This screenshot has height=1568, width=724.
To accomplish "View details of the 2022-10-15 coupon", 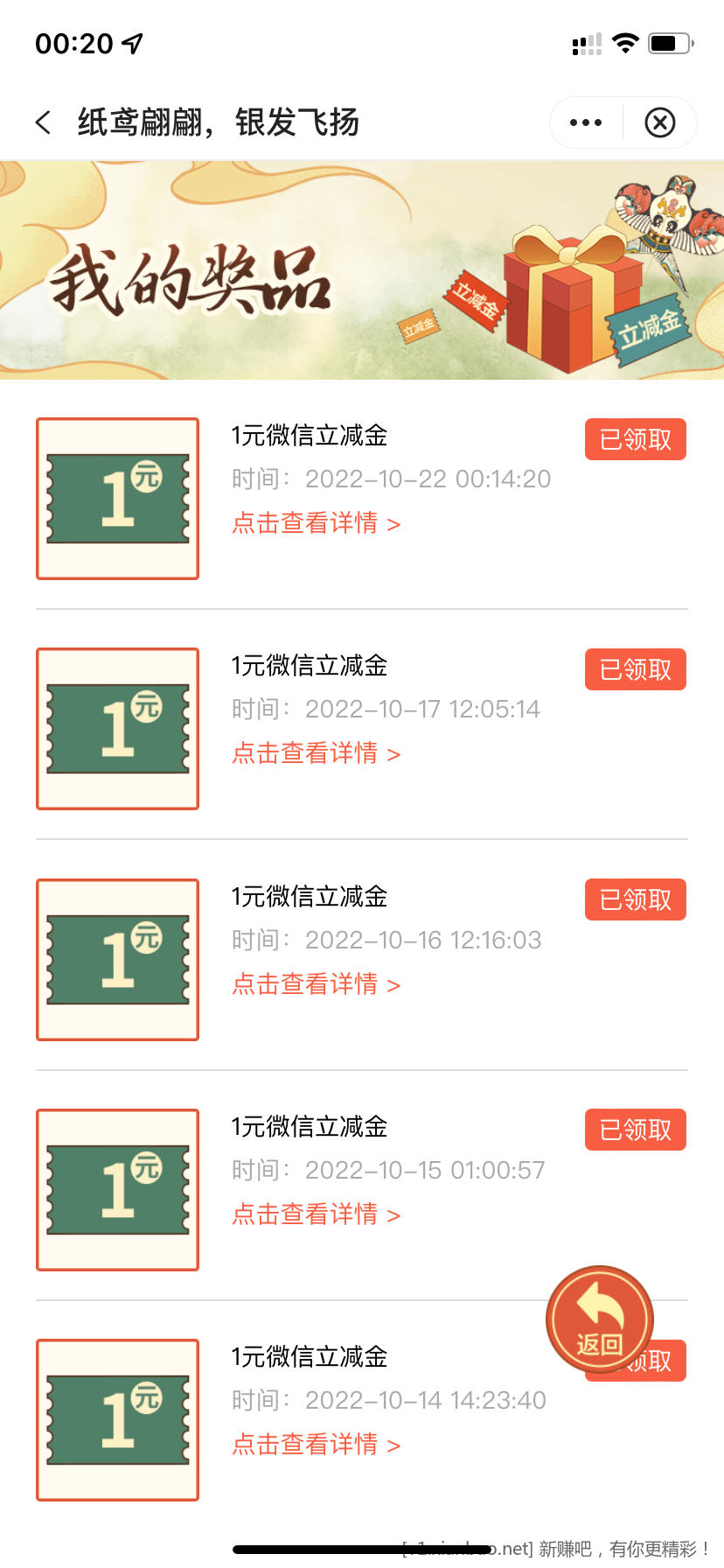I will [316, 1214].
